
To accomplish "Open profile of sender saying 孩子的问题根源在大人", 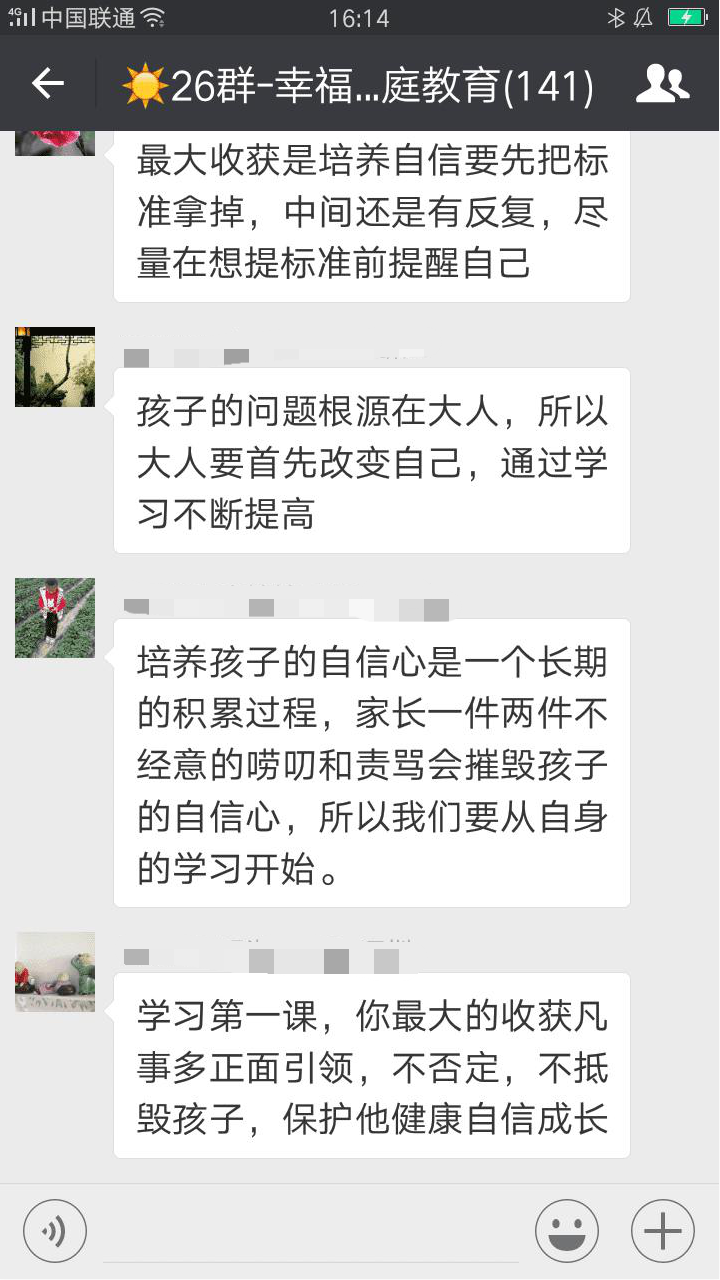I will point(55,367).
